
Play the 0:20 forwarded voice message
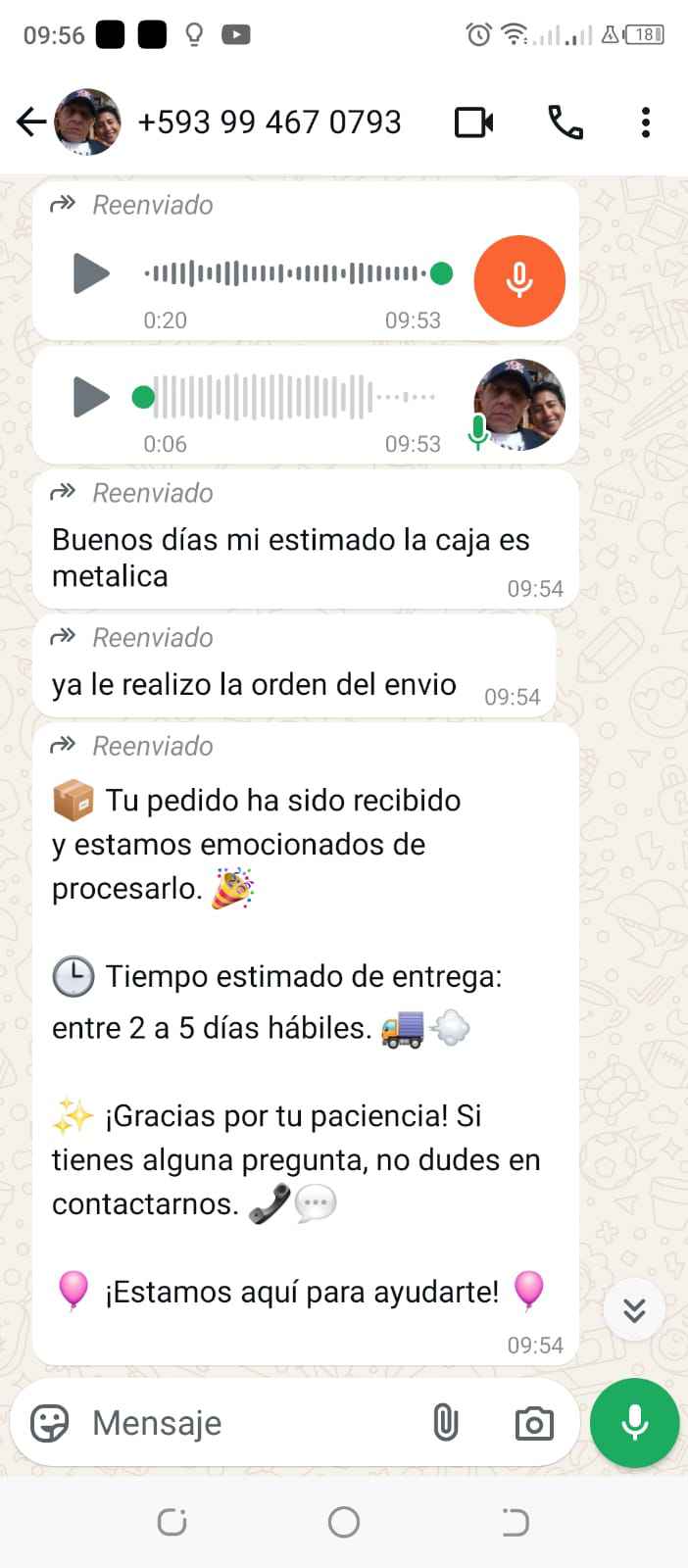pos(91,273)
